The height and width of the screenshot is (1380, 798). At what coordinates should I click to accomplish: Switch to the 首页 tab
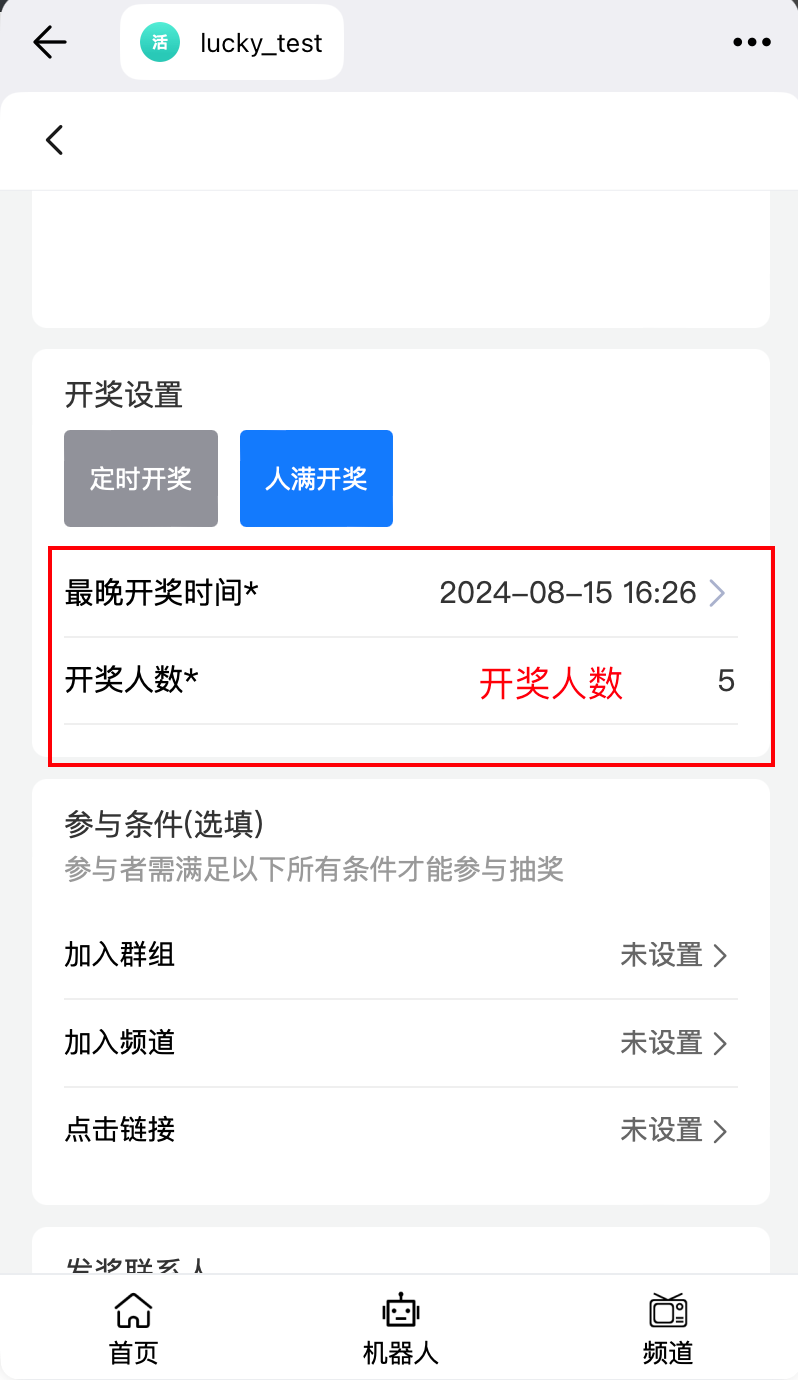tap(133, 1327)
